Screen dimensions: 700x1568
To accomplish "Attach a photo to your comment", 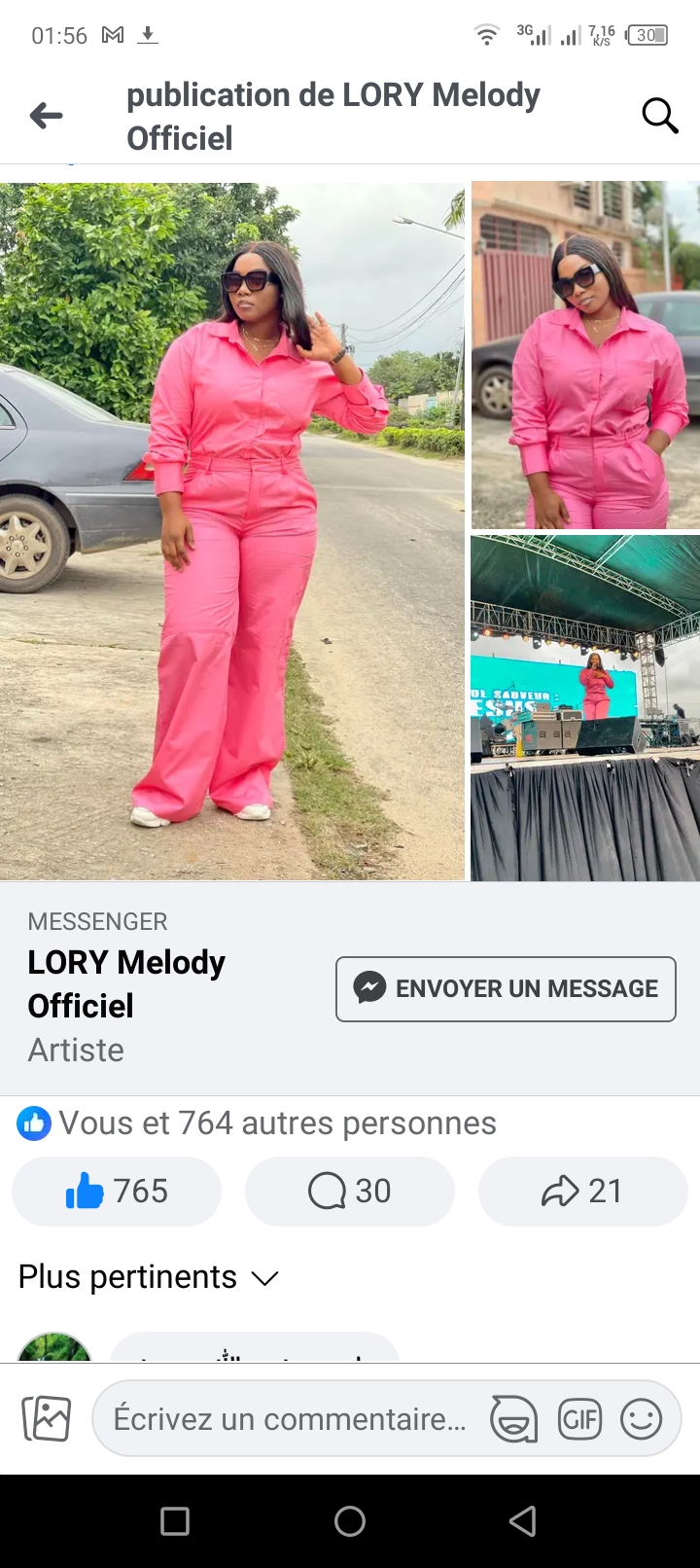I will click(x=47, y=1418).
